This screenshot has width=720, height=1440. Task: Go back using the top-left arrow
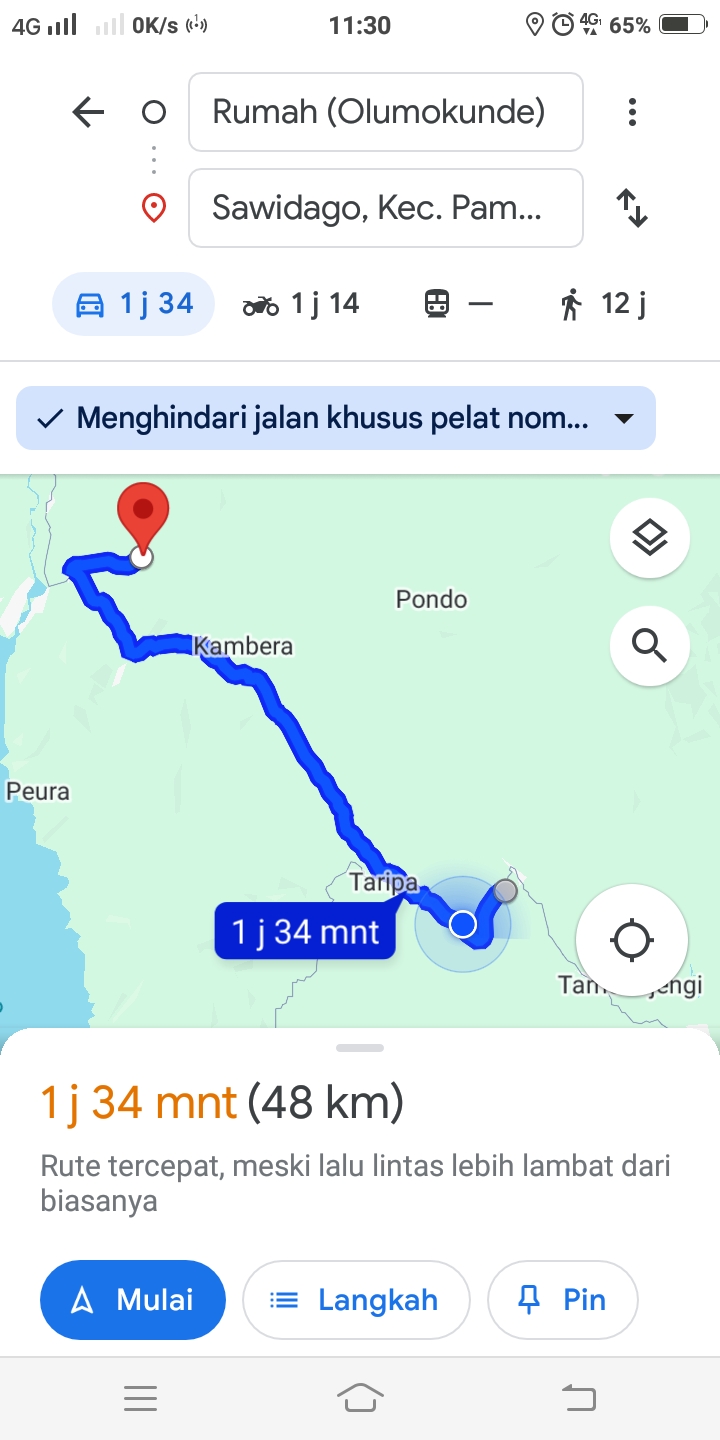89,112
